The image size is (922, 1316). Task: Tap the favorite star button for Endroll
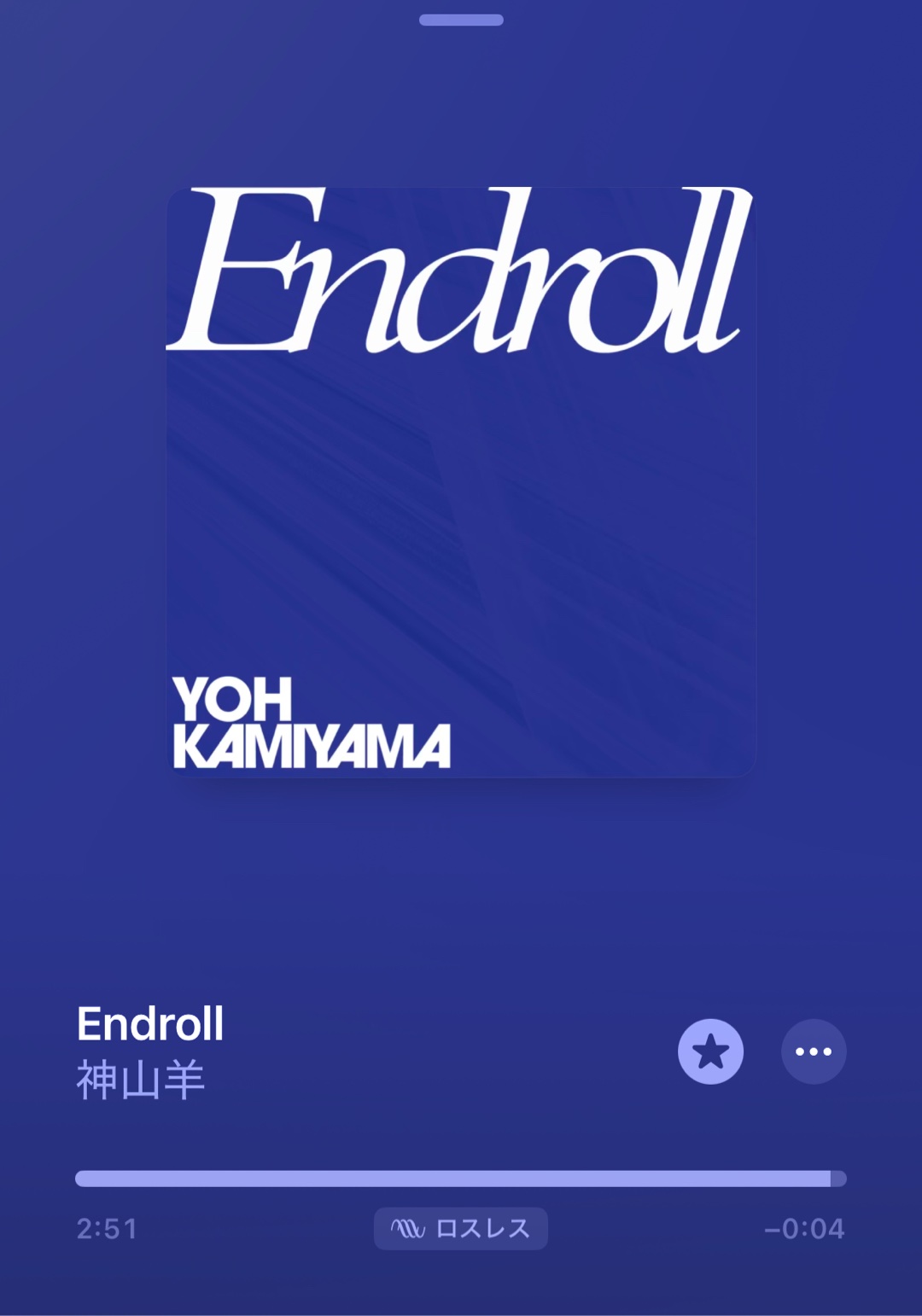(x=710, y=1051)
